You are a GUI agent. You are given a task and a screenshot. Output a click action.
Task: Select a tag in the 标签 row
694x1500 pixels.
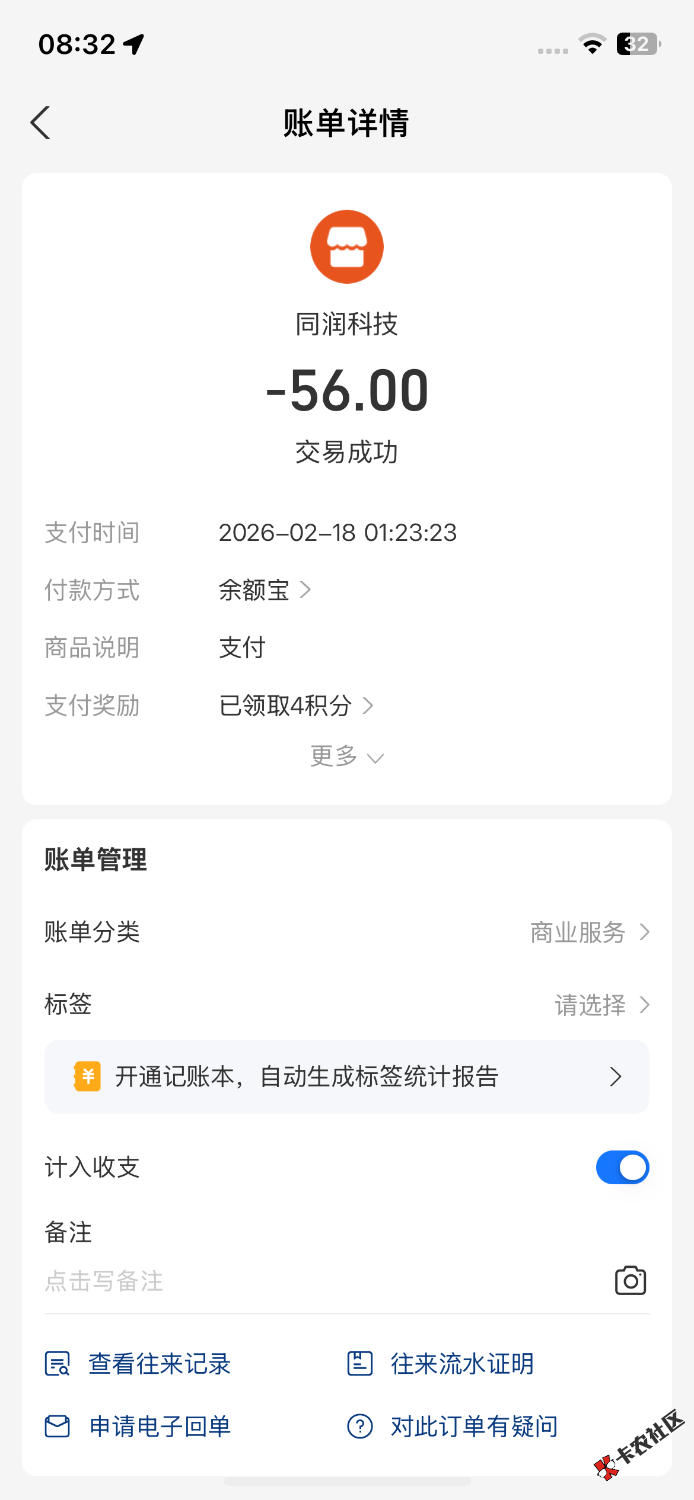pyautogui.click(x=601, y=1005)
